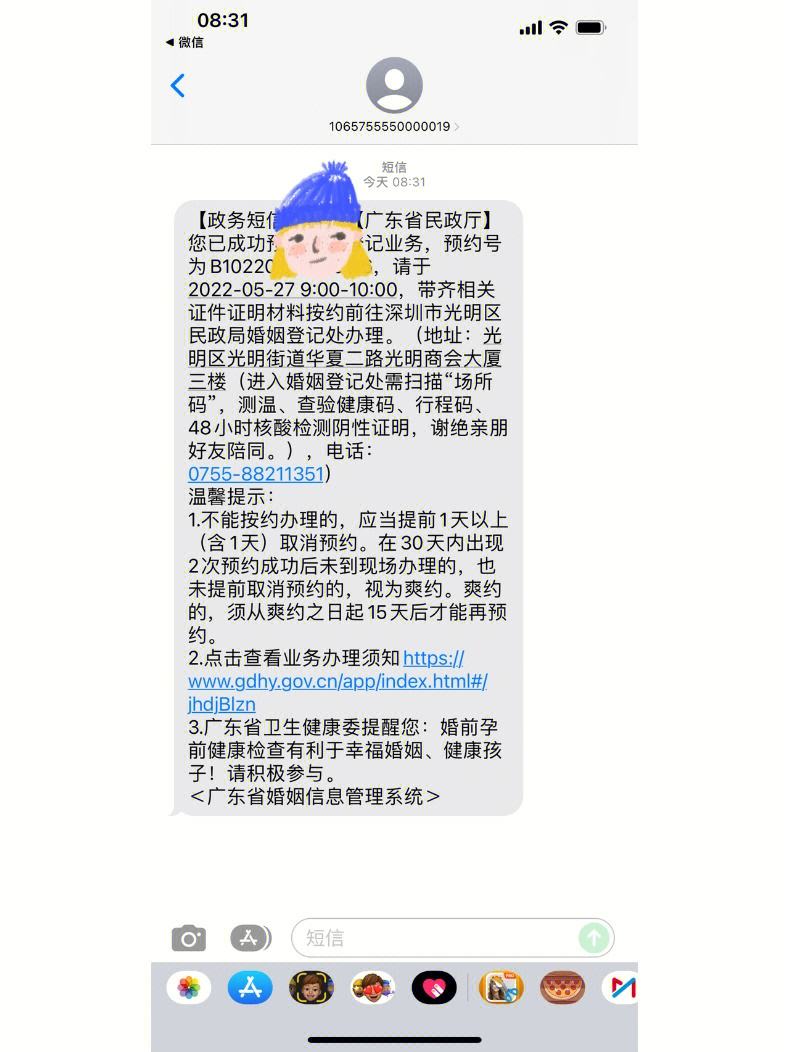
Task: Open Memoji in the app strip
Action: 311,988
